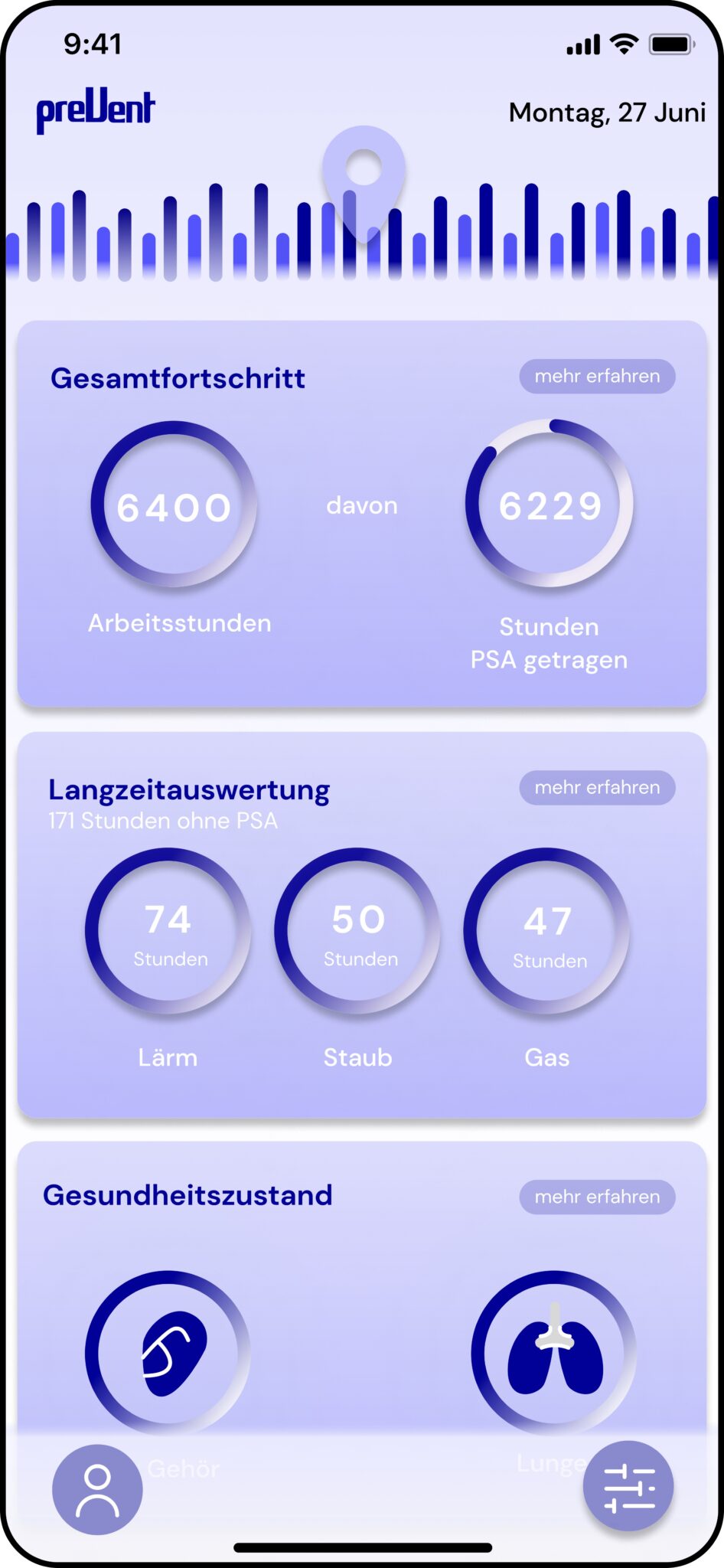Select the Lunge lungs health circle
Viewport: 724px width, 1568px height.
pos(554,1353)
